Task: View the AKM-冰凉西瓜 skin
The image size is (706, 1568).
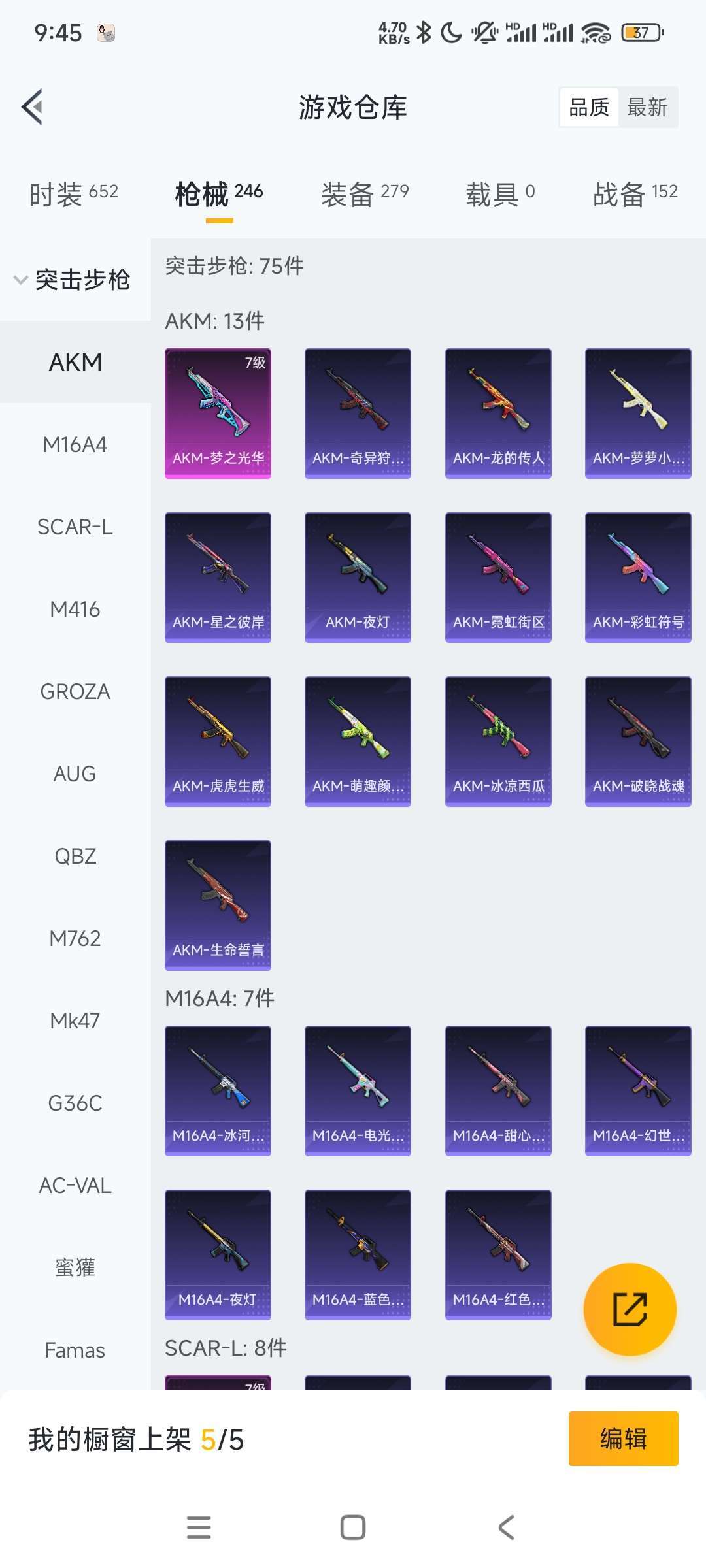Action: [x=498, y=741]
